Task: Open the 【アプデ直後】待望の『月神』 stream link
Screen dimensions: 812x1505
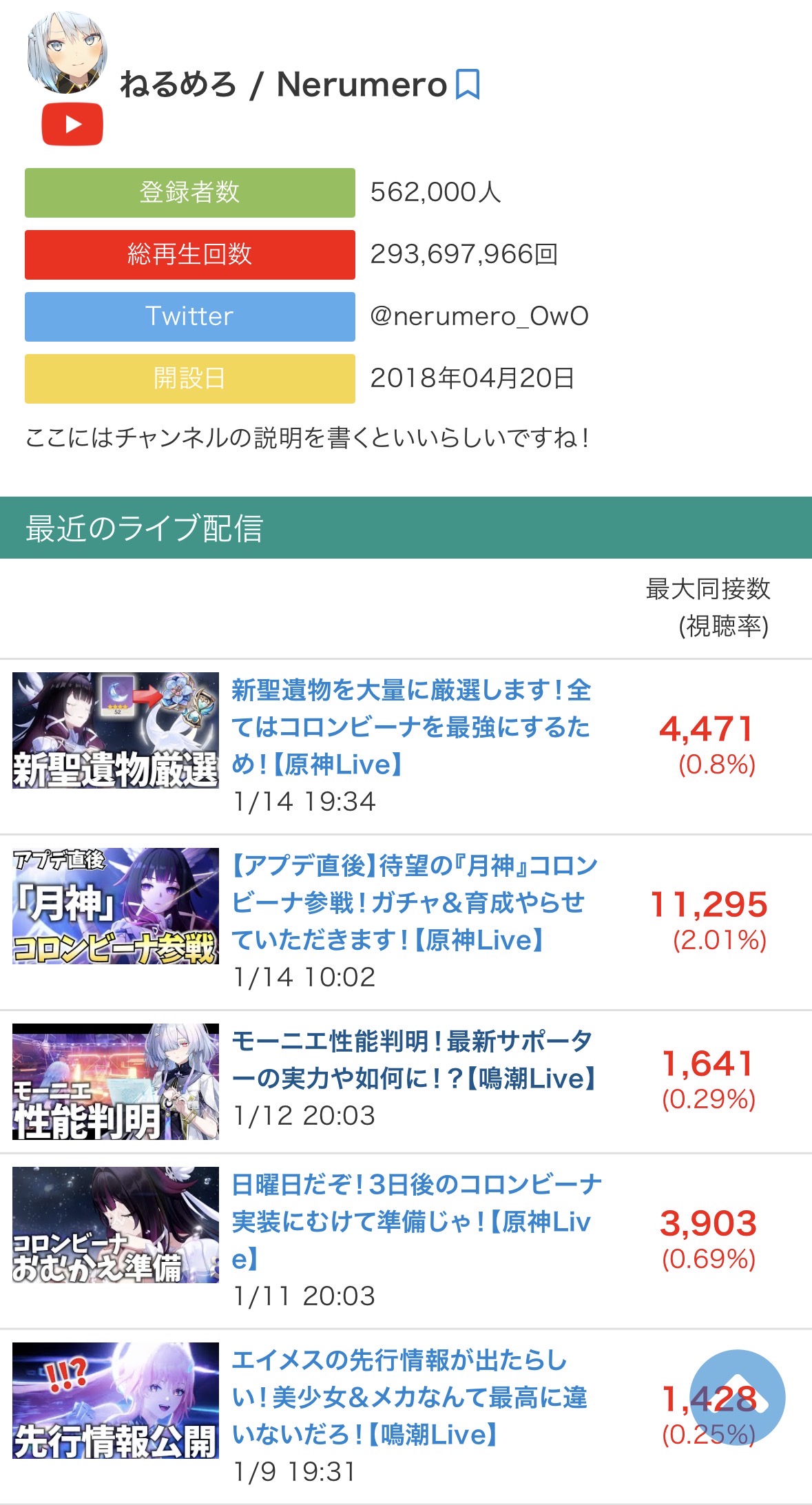Action: tap(413, 902)
